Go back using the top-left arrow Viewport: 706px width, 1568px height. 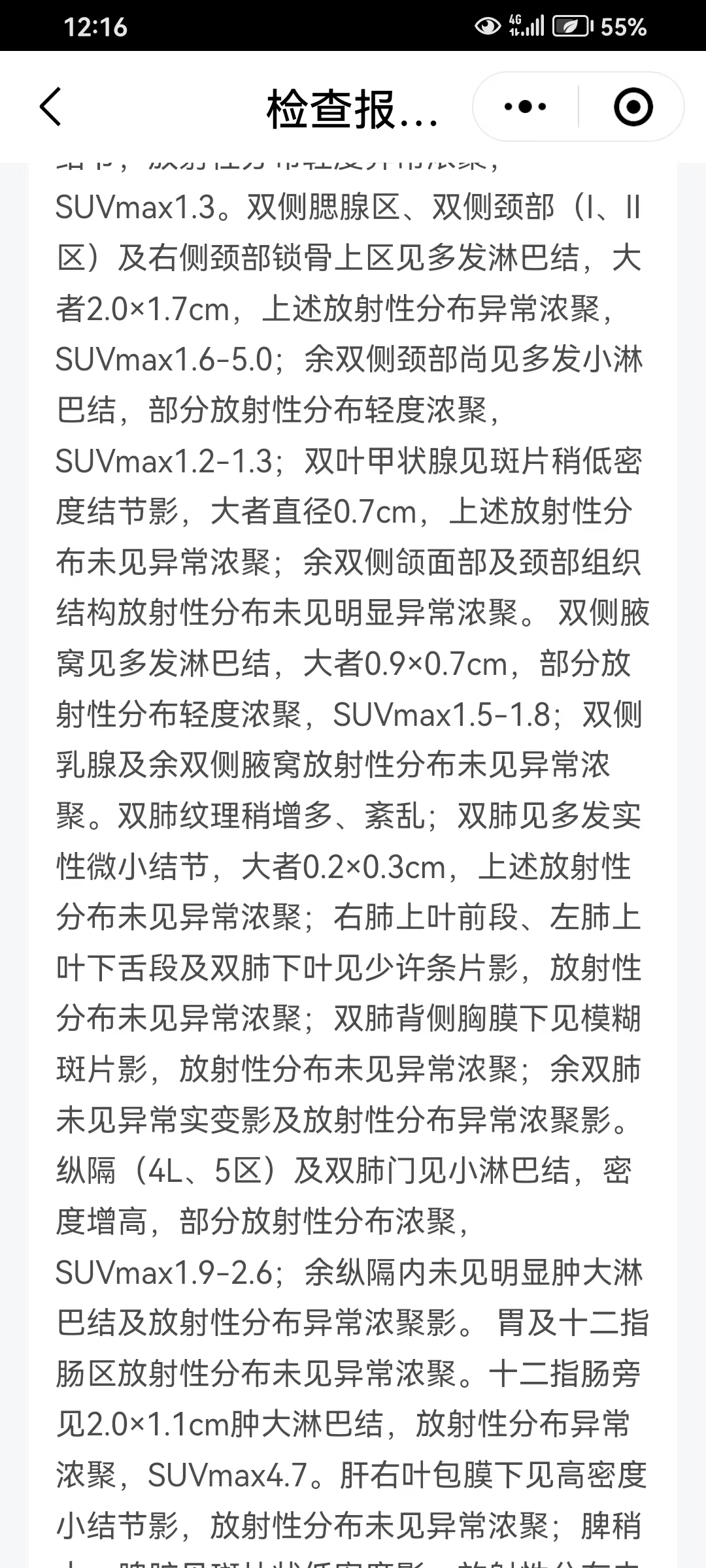tap(50, 106)
